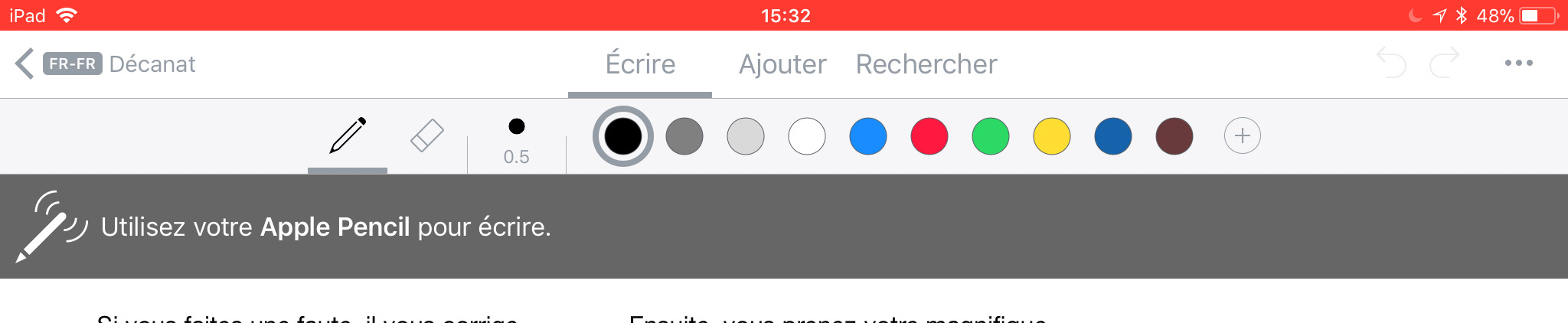Redo the last undone action

point(1445,63)
